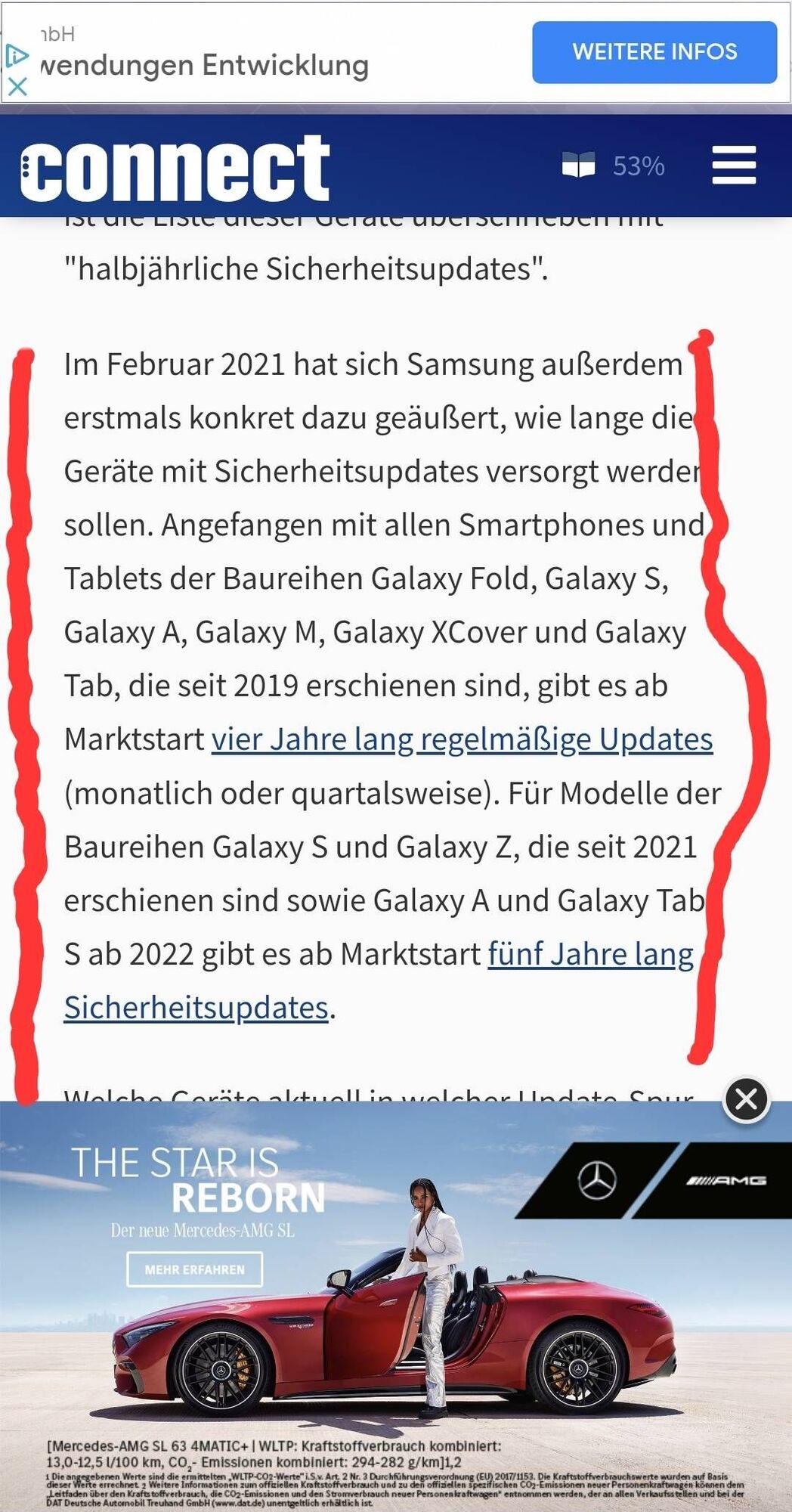Close the top ad with the X icon
This screenshot has width=792, height=1512.
pyautogui.click(x=17, y=86)
